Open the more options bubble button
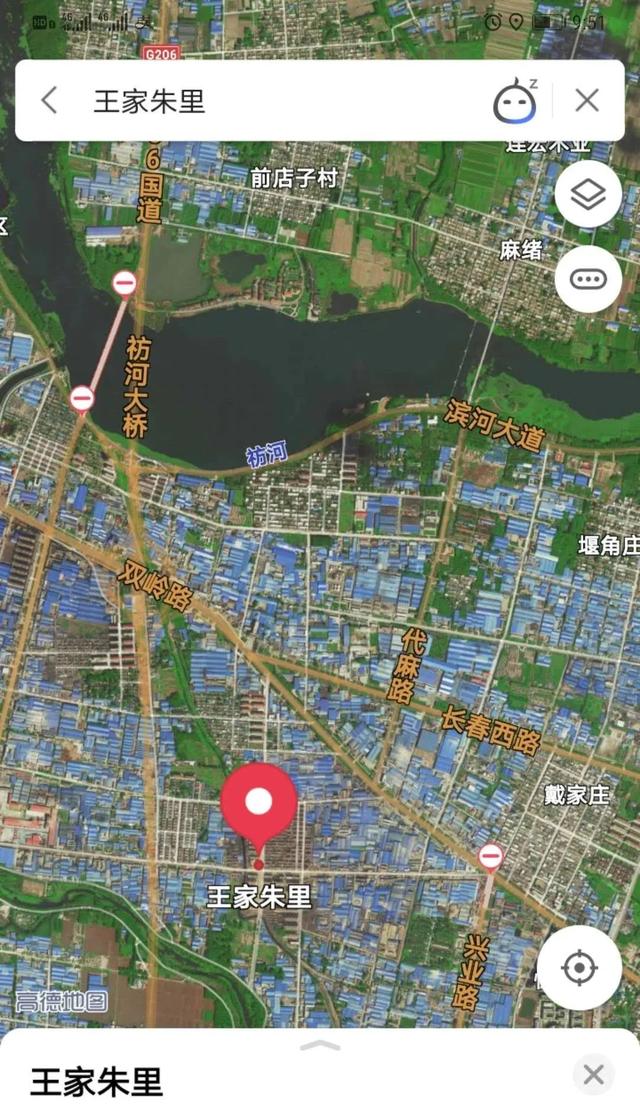 tap(588, 278)
